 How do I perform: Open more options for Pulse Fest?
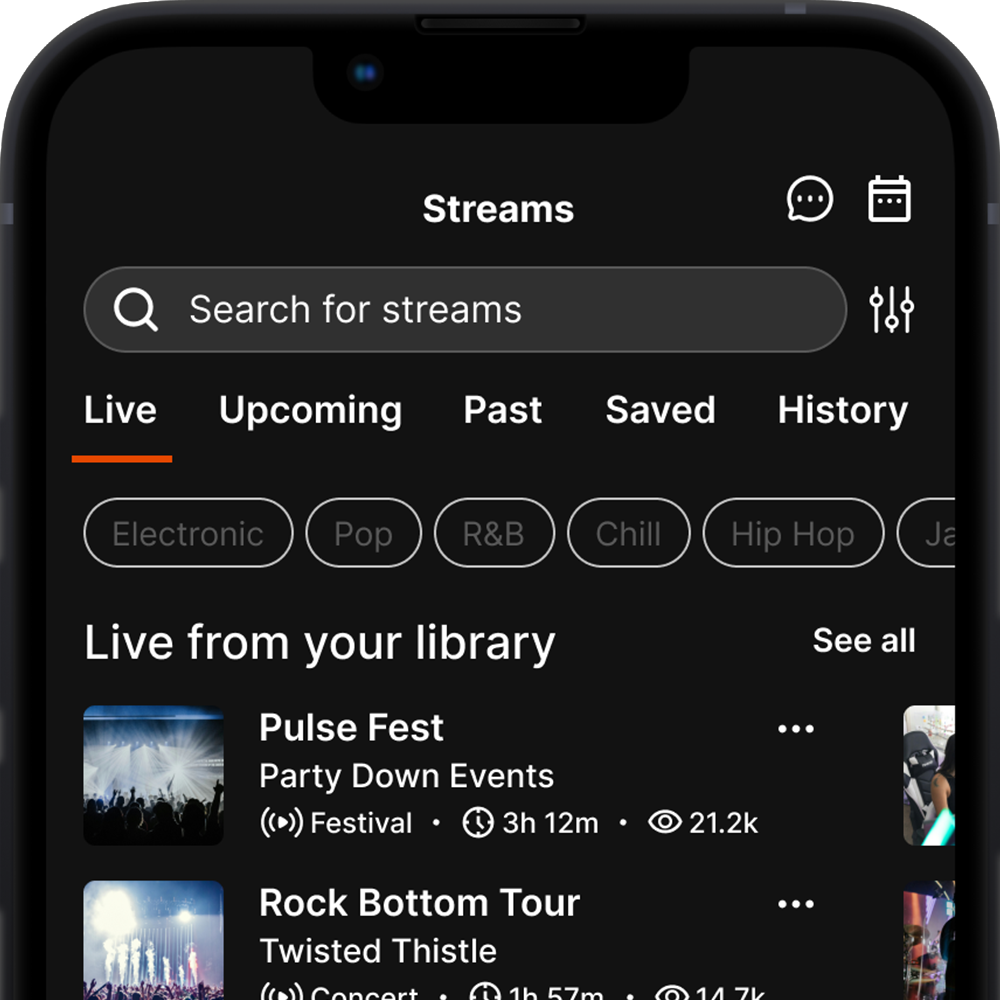tap(796, 729)
